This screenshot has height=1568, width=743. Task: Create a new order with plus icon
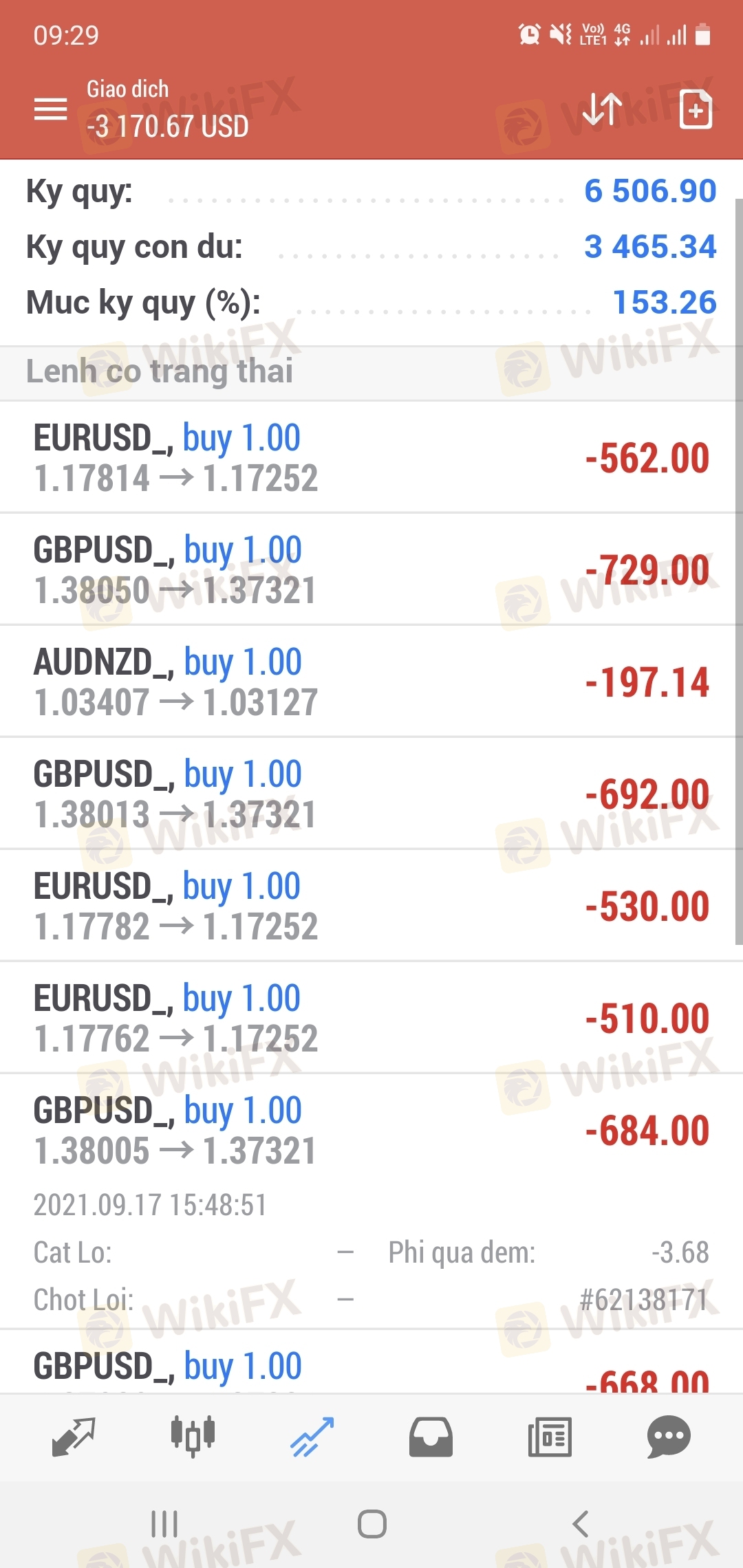point(696,109)
